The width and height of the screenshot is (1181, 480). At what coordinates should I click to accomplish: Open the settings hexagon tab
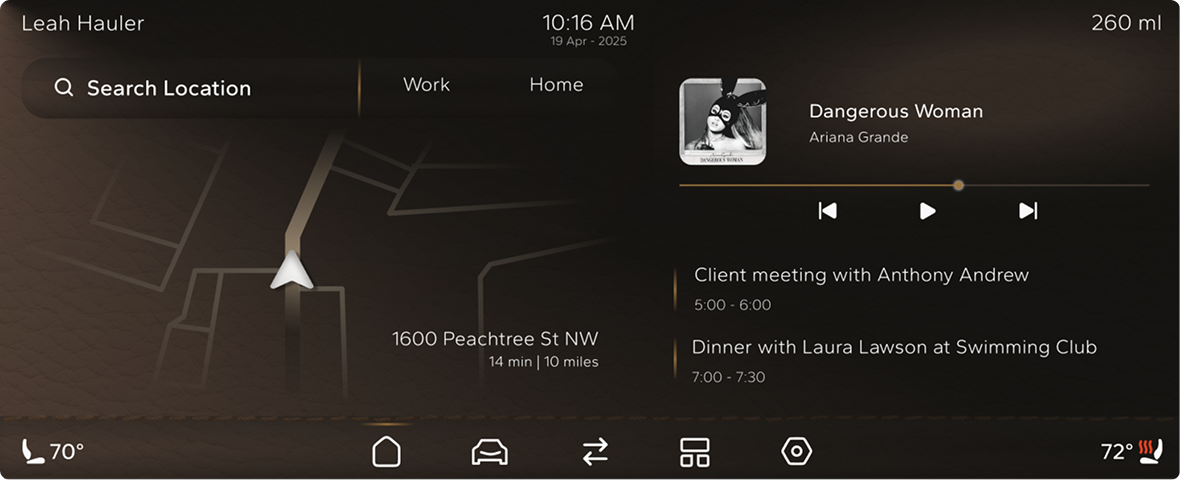click(796, 452)
